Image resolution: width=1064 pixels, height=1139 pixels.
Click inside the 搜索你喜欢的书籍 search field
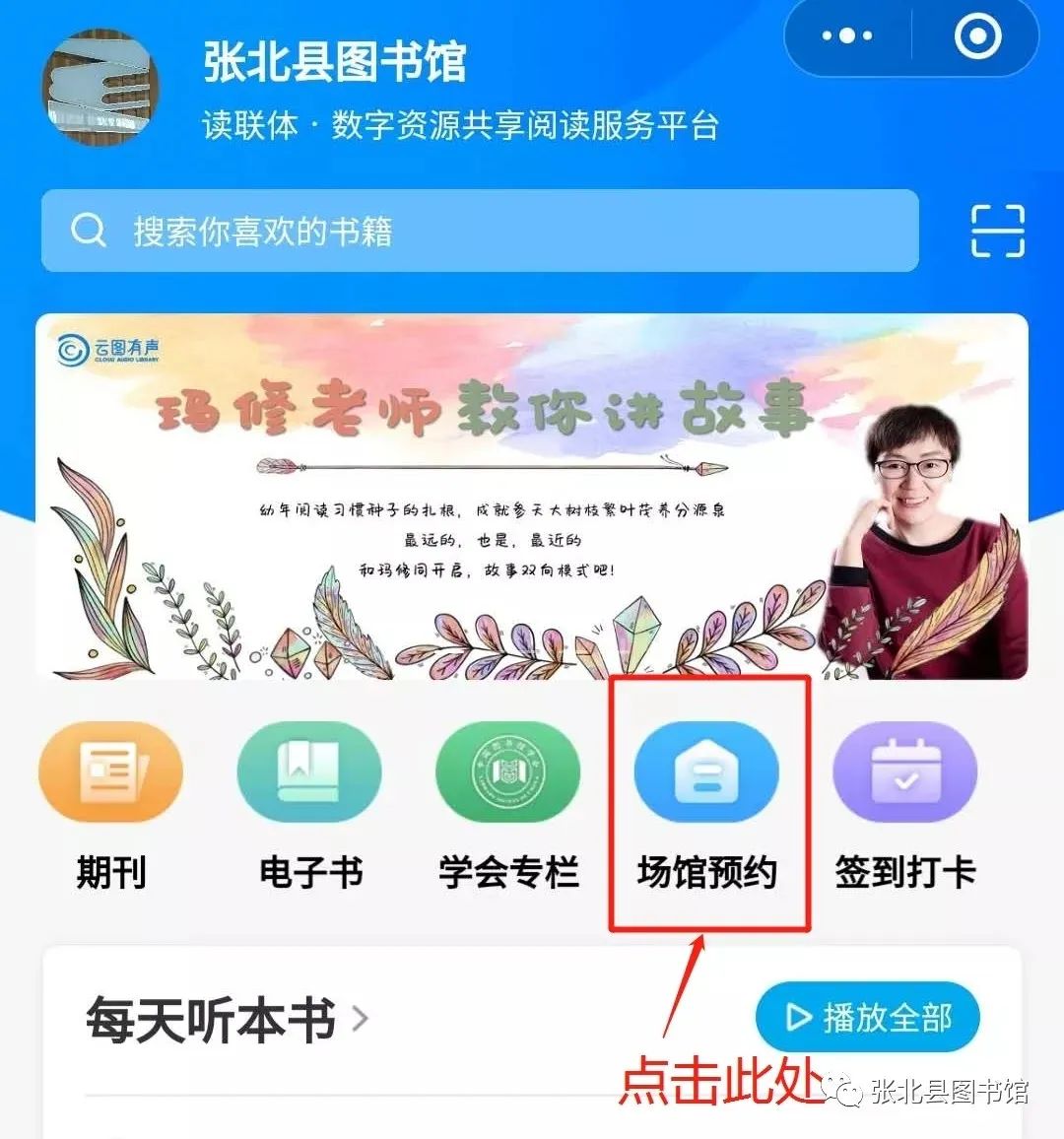click(296, 232)
